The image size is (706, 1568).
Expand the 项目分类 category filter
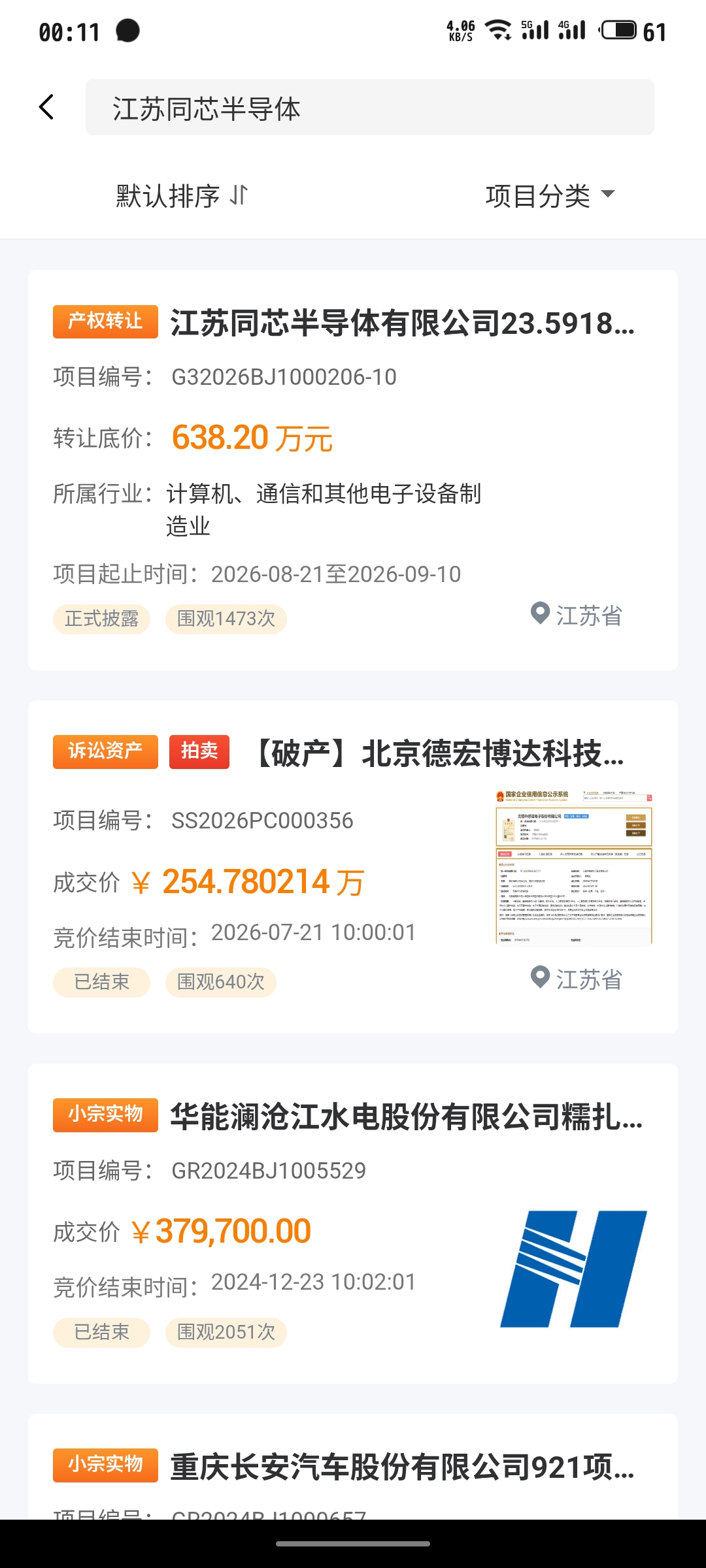[x=550, y=196]
